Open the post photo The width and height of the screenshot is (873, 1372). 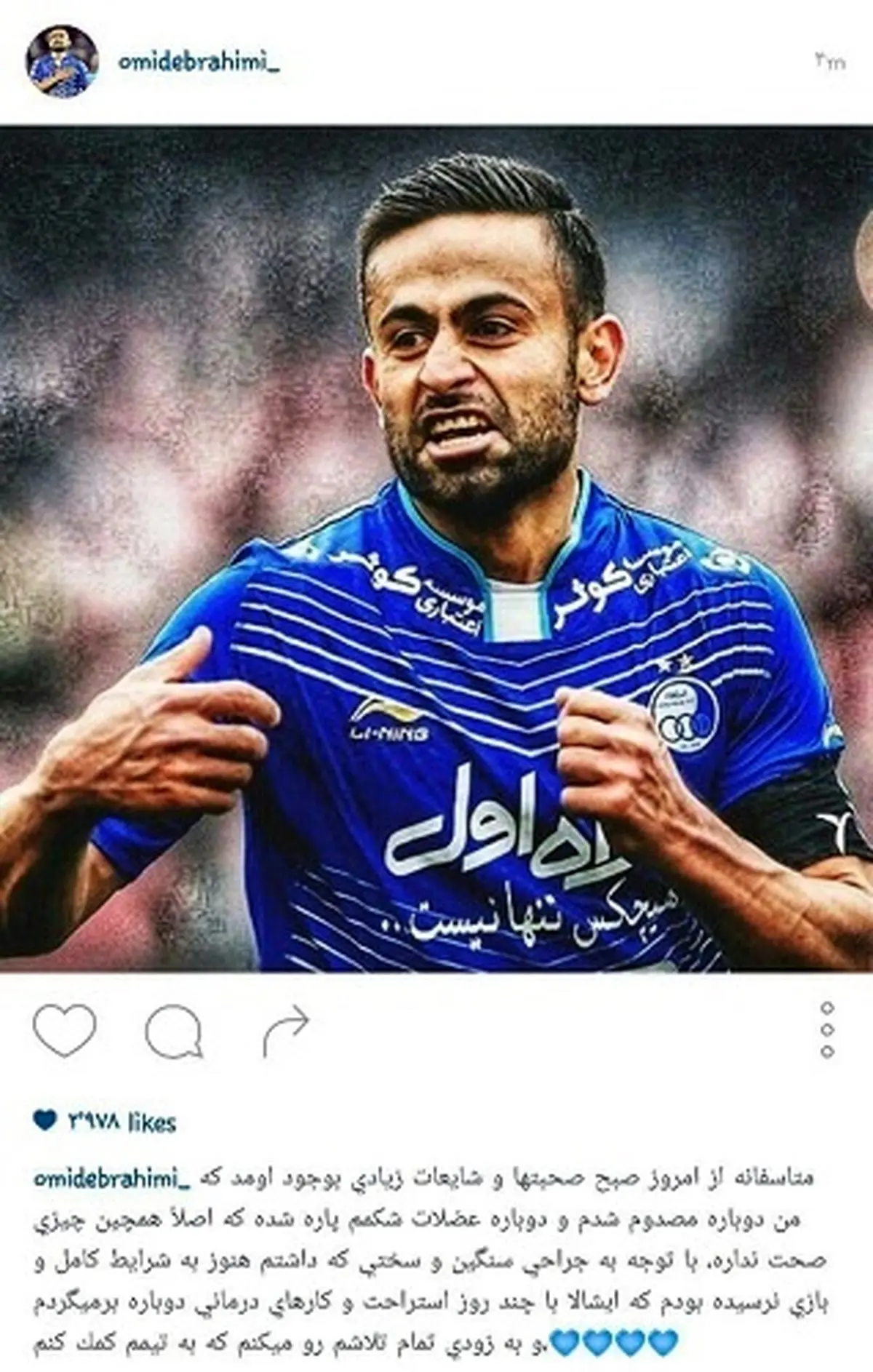[436, 549]
